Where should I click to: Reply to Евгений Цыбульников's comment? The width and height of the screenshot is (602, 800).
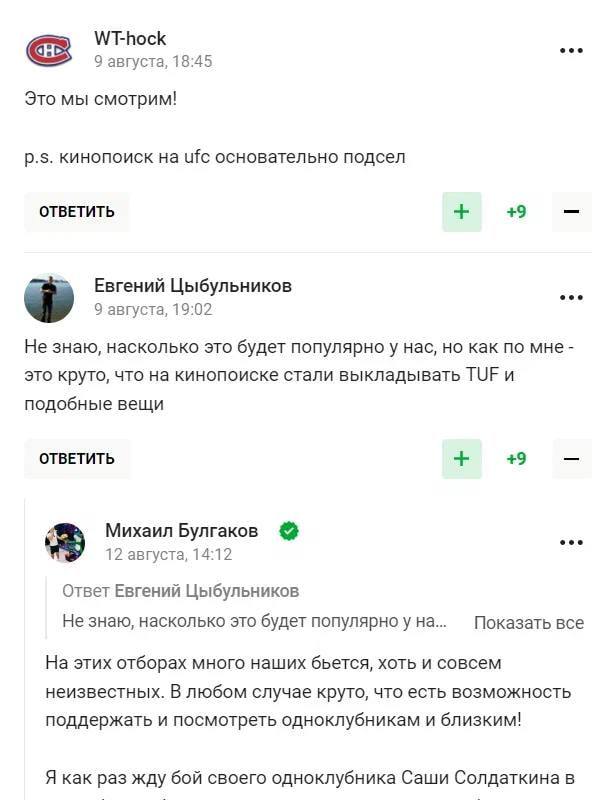click(x=77, y=459)
